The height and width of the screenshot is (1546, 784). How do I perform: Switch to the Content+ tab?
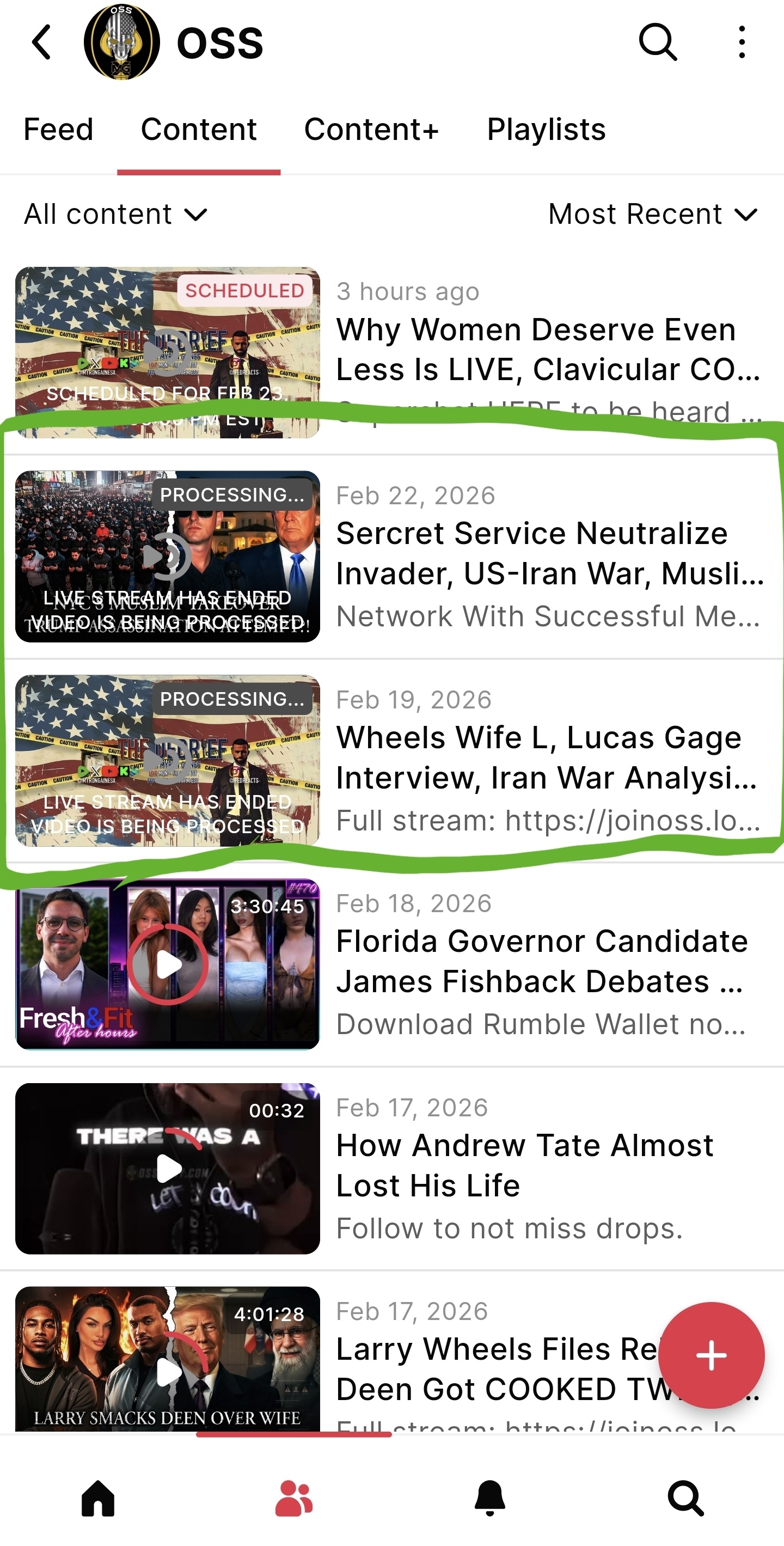tap(371, 130)
